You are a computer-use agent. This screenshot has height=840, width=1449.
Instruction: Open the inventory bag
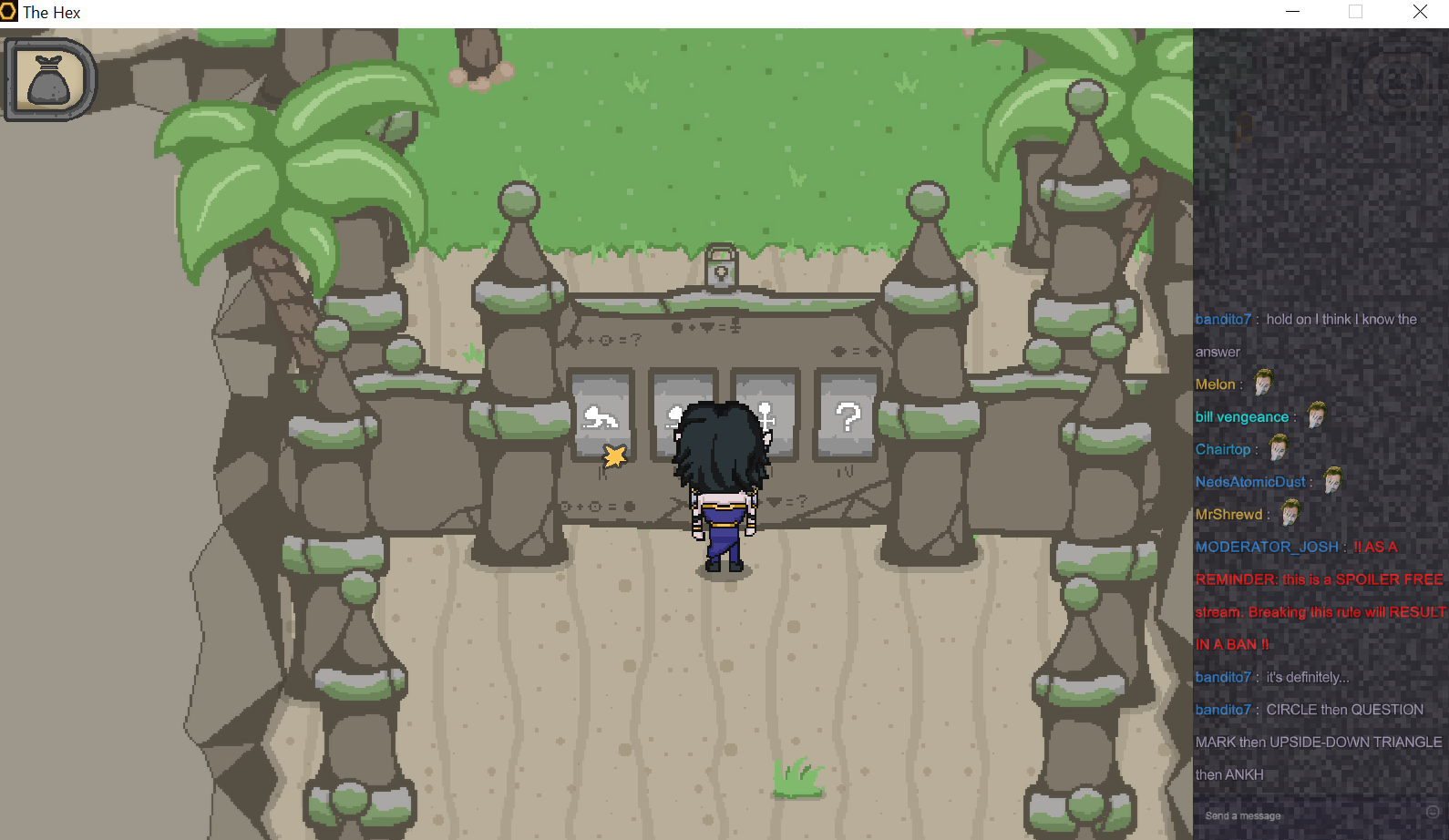pyautogui.click(x=49, y=80)
